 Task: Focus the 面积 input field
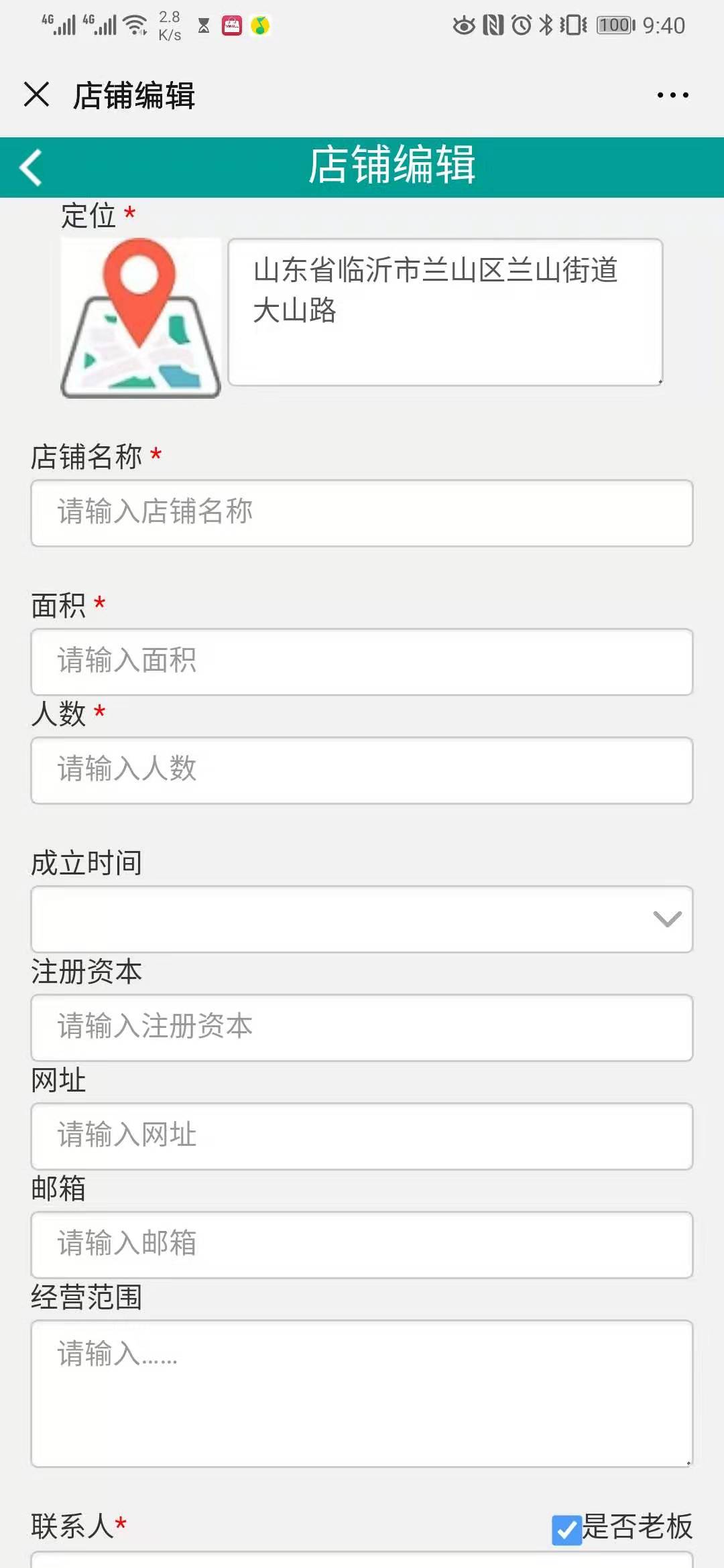pos(362,662)
